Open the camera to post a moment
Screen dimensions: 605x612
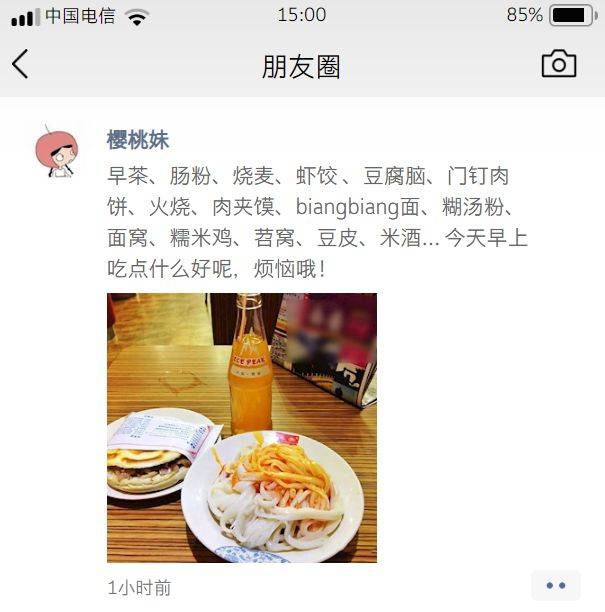click(x=558, y=64)
